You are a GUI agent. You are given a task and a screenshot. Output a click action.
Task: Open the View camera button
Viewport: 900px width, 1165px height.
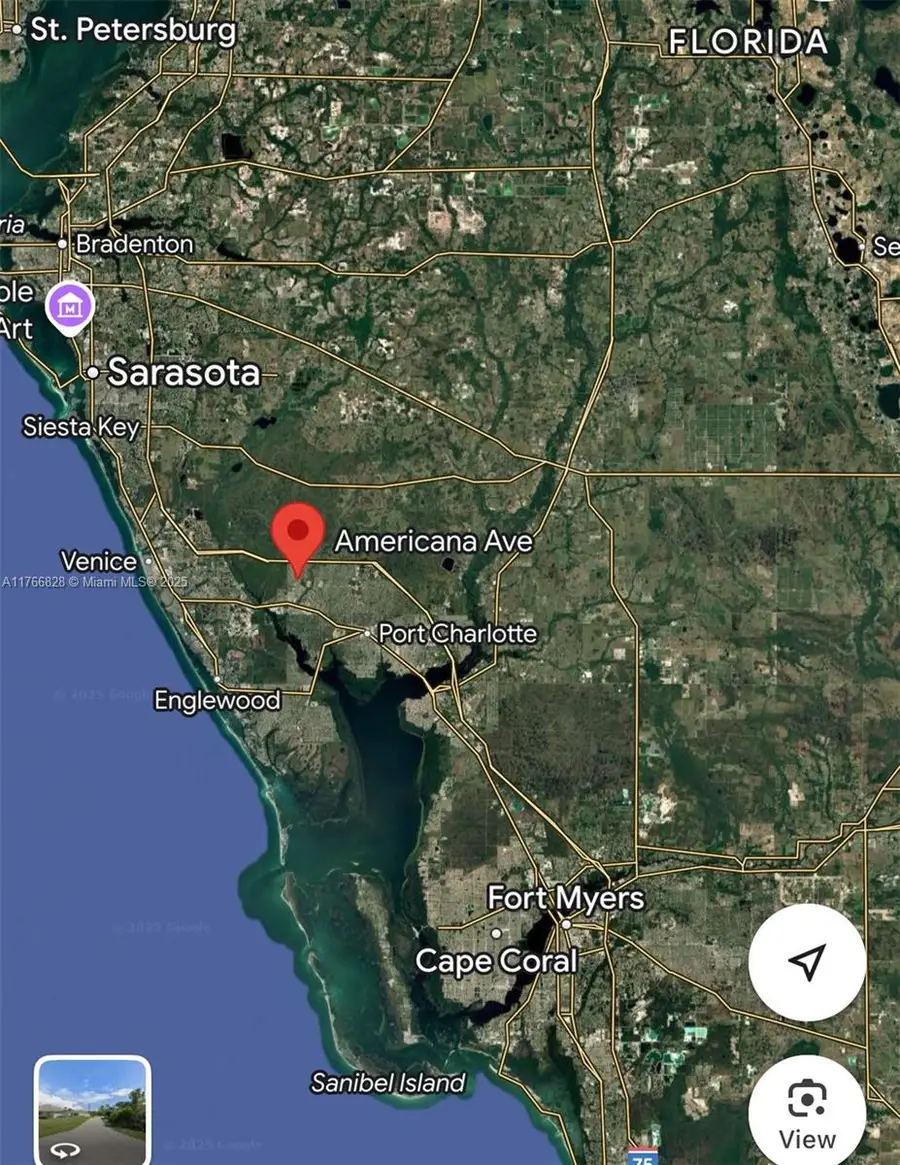pos(806,1112)
